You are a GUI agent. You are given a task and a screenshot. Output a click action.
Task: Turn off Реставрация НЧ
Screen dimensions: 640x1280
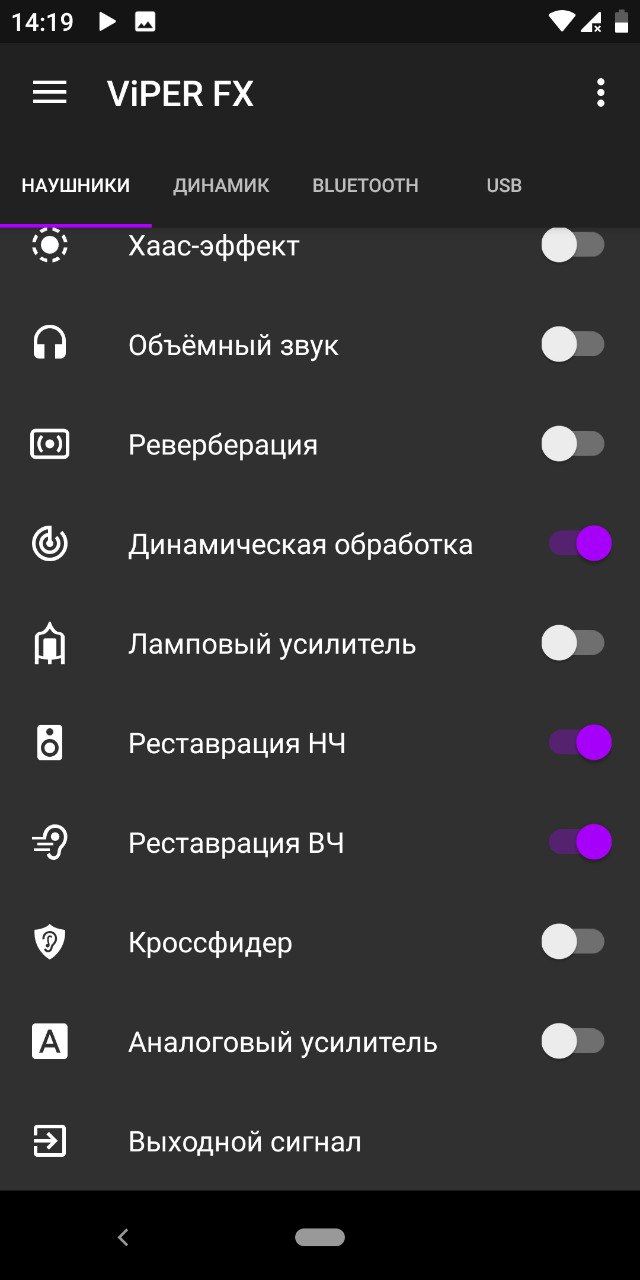click(579, 743)
